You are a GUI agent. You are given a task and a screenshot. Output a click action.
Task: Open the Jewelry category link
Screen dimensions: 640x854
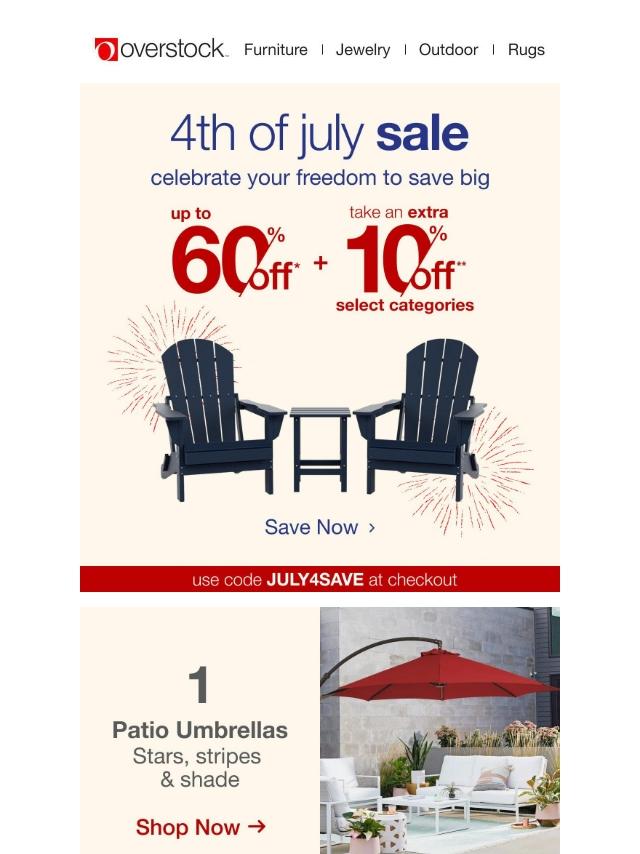(363, 49)
